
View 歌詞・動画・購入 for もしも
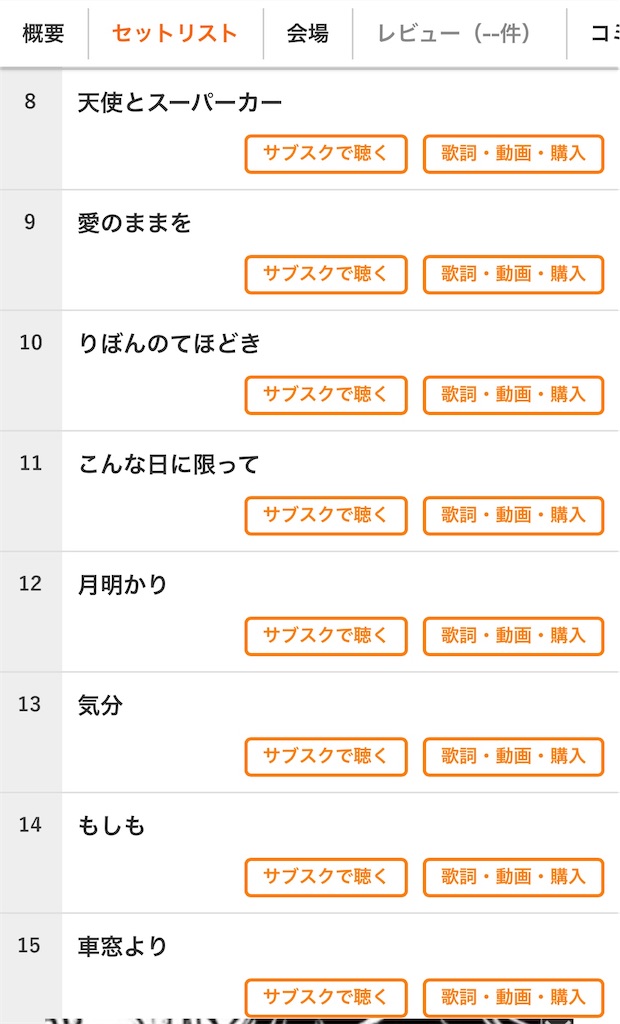pos(514,878)
